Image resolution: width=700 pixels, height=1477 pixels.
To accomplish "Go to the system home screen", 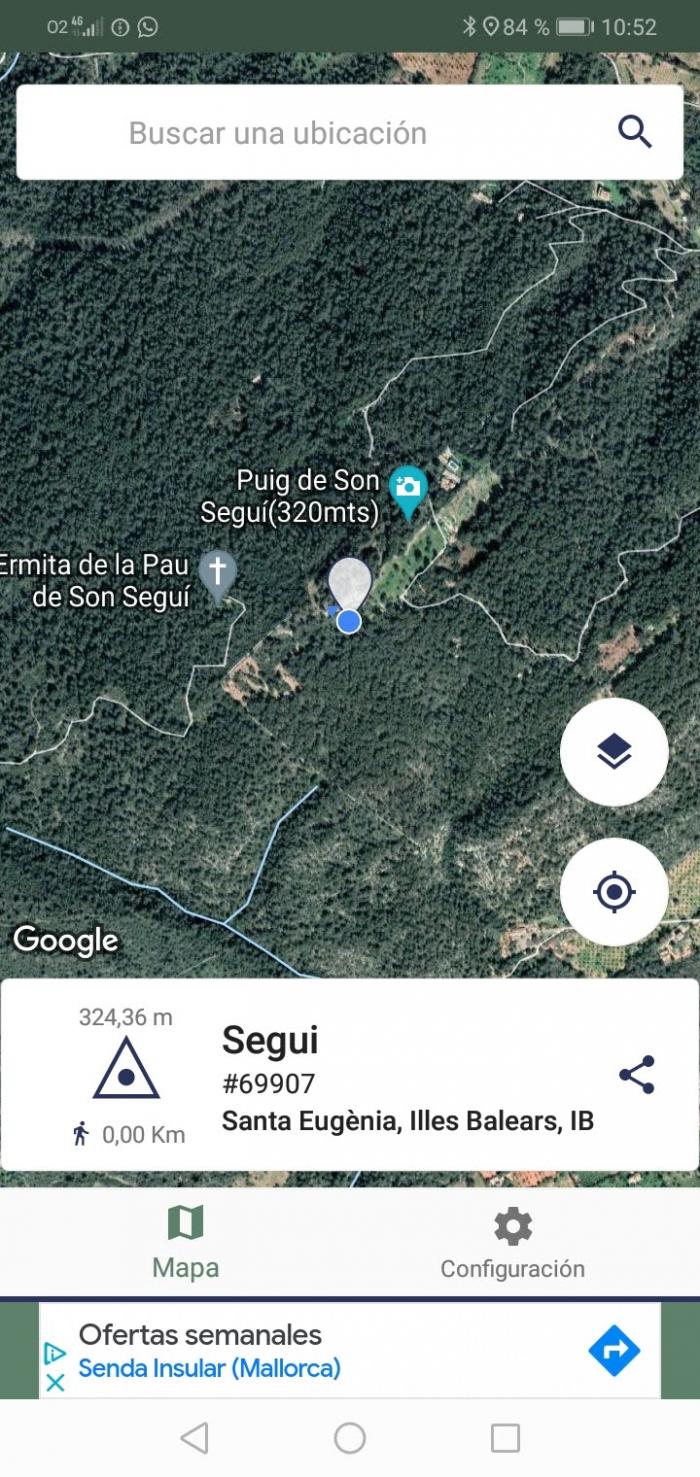I will [x=350, y=1438].
